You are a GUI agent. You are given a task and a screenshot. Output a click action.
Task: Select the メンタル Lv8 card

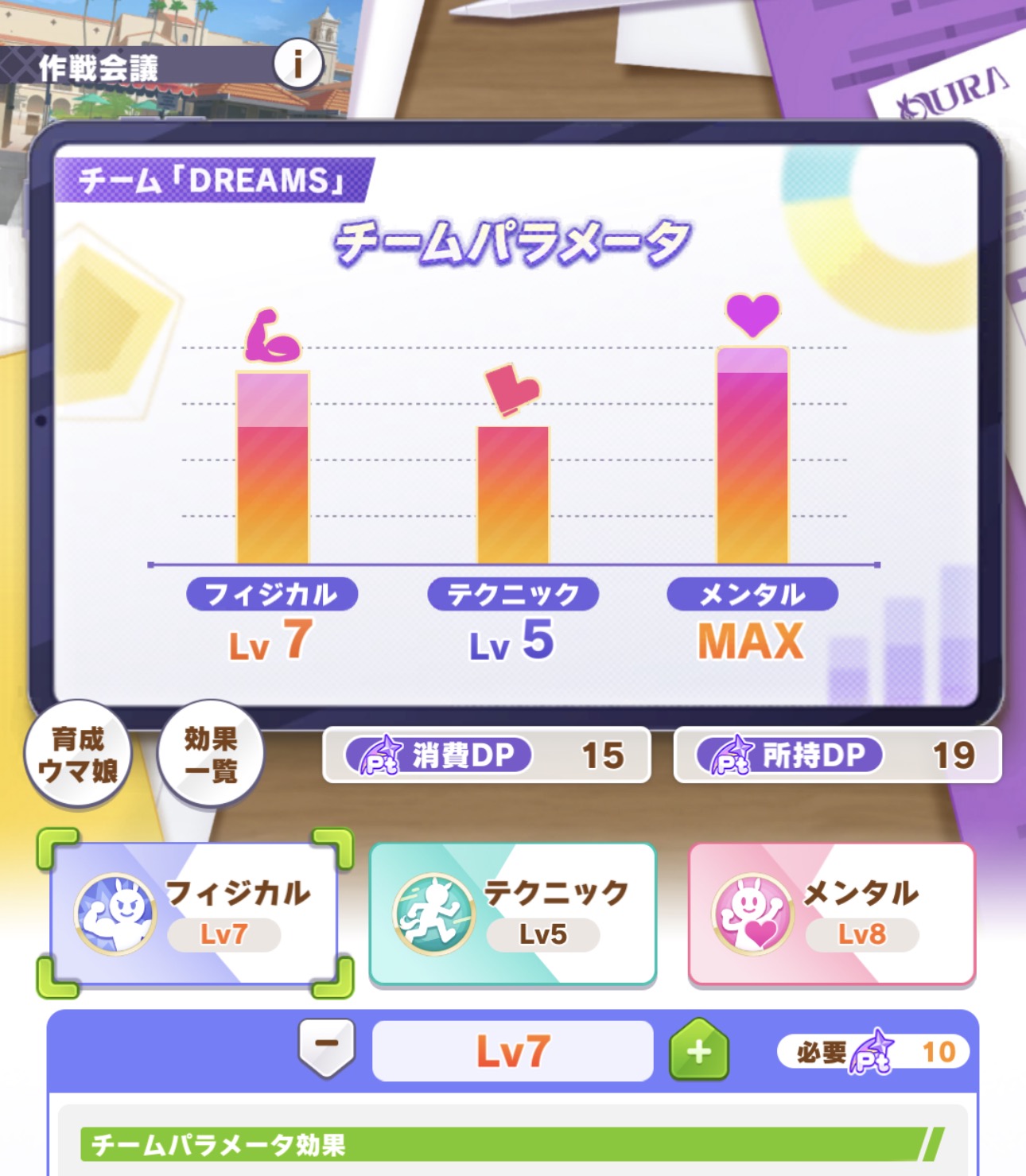click(x=831, y=914)
